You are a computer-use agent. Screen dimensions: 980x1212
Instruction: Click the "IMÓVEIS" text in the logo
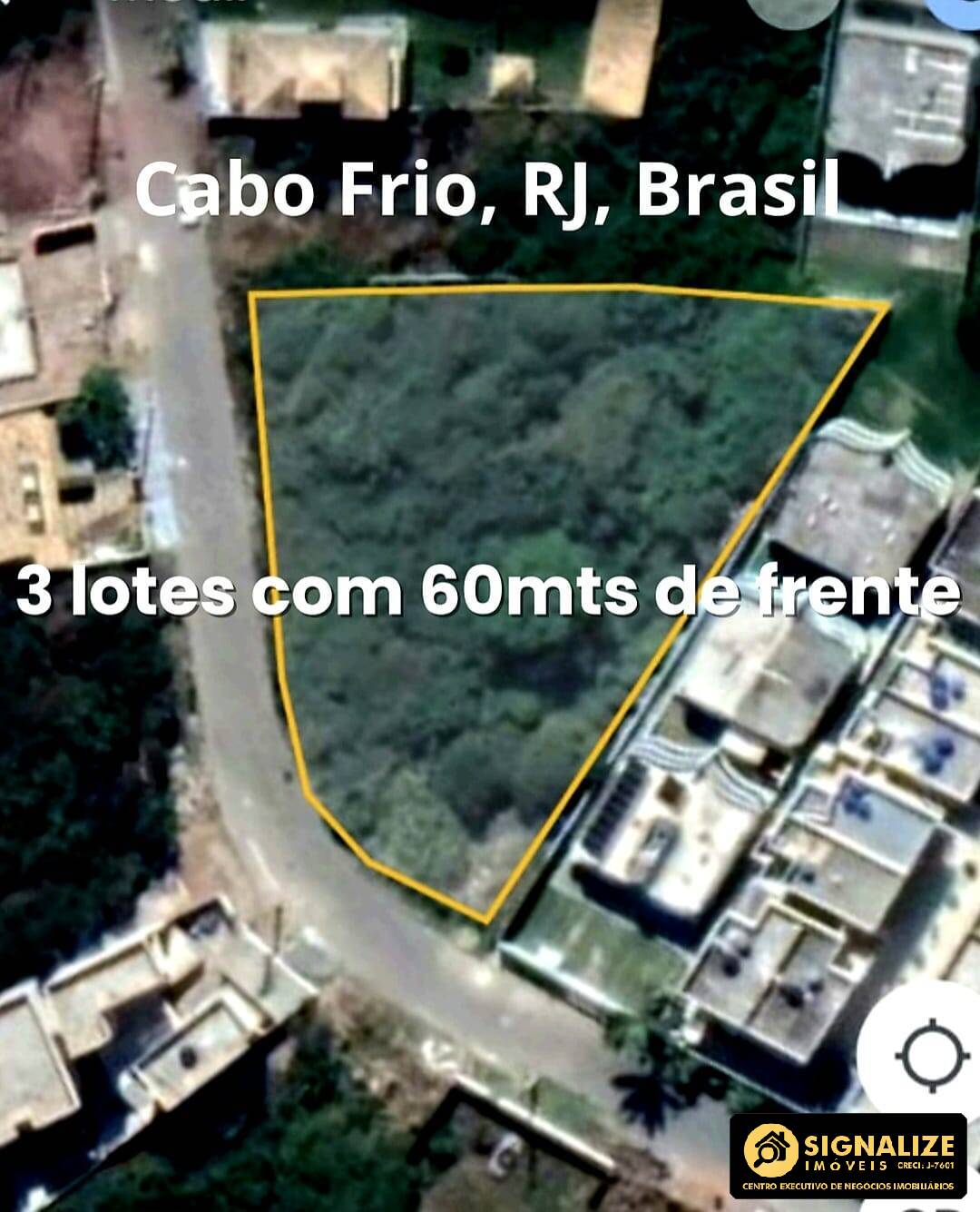tap(846, 1166)
